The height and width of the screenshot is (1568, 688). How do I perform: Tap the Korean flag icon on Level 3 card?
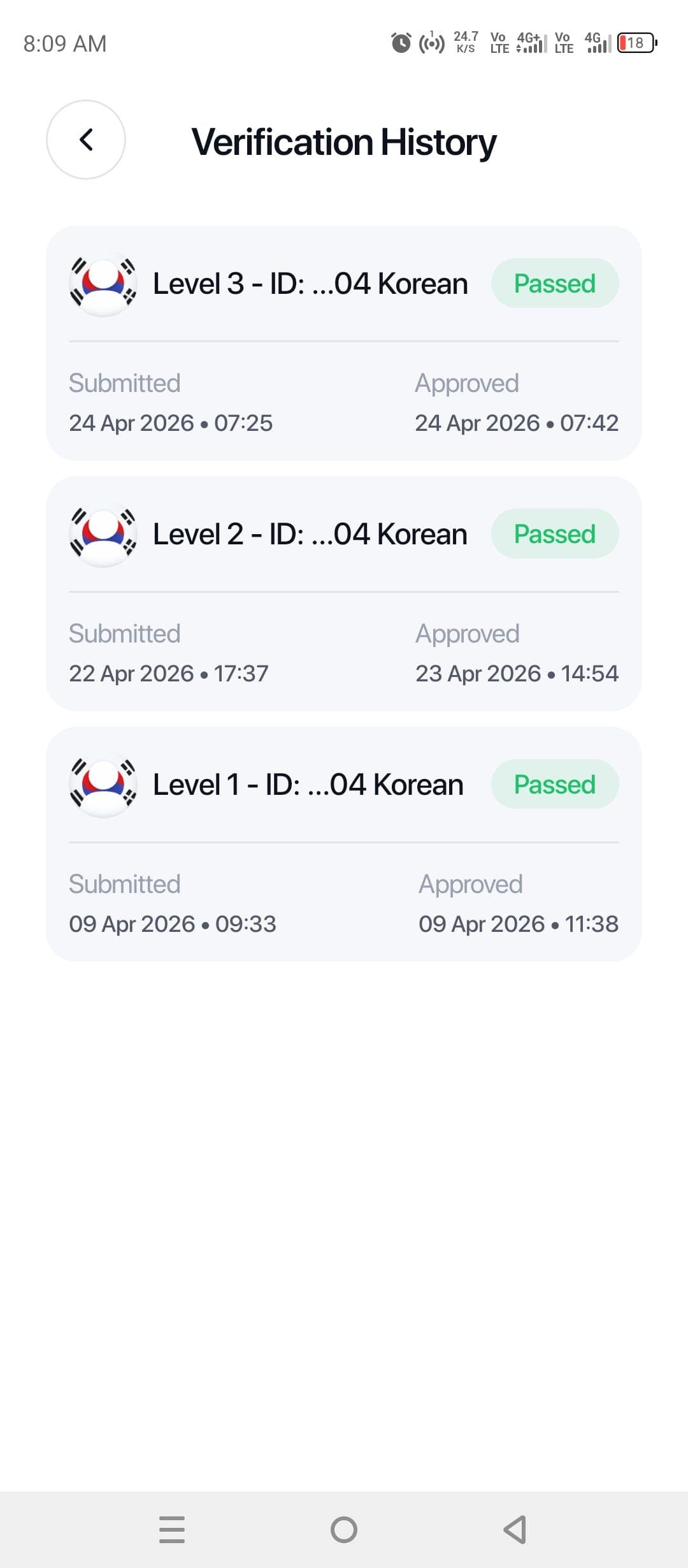(102, 282)
